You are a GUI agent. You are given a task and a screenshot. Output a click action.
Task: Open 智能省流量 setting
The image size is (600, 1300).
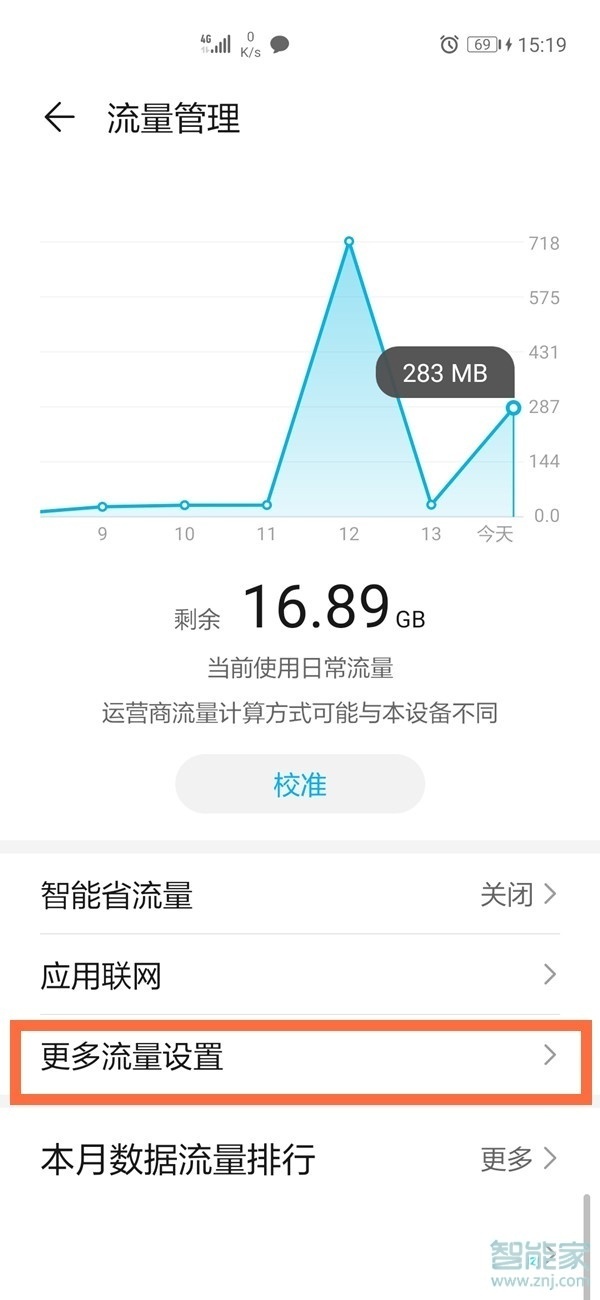coord(300,895)
